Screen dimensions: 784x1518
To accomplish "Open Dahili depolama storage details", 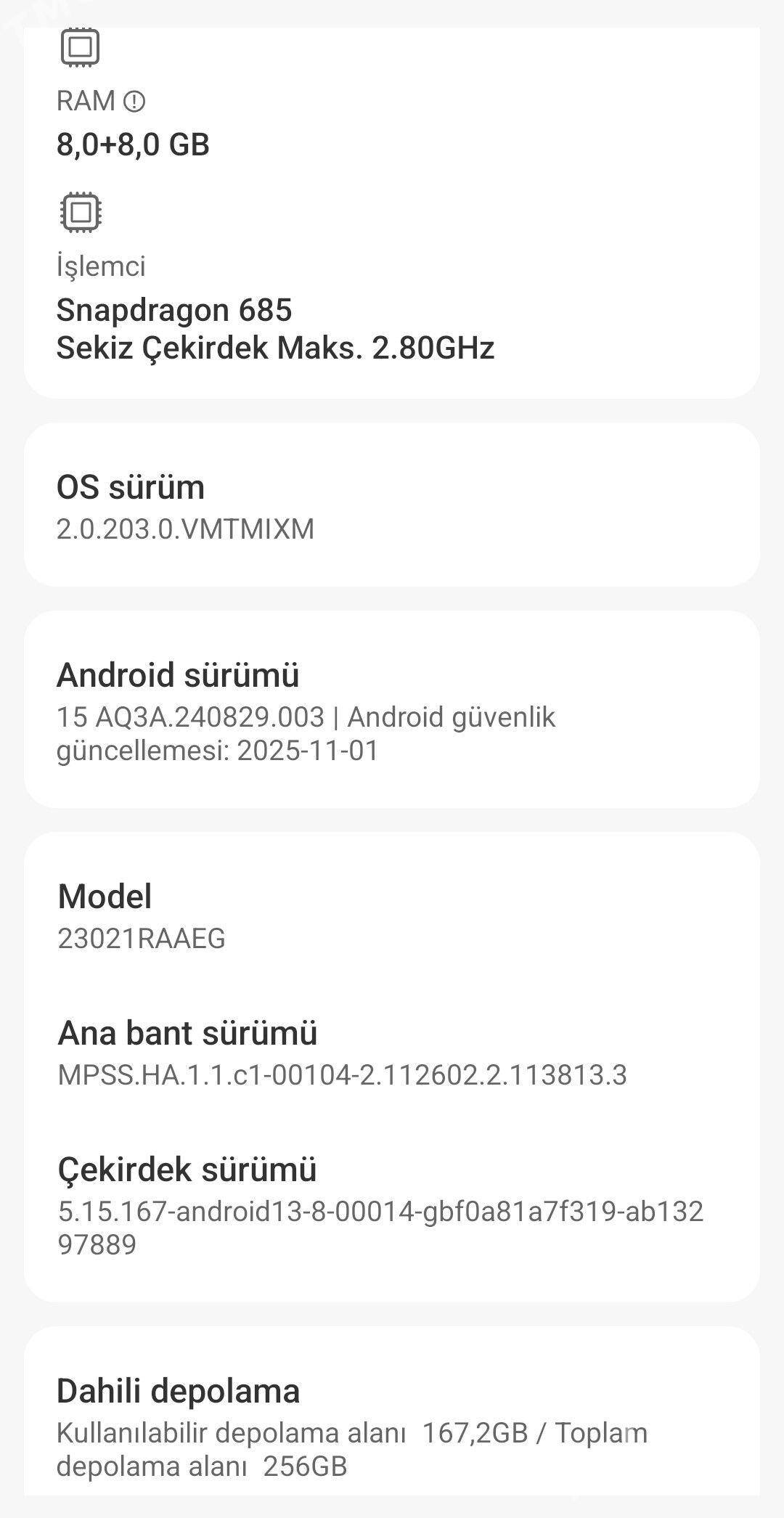I will 392,1427.
